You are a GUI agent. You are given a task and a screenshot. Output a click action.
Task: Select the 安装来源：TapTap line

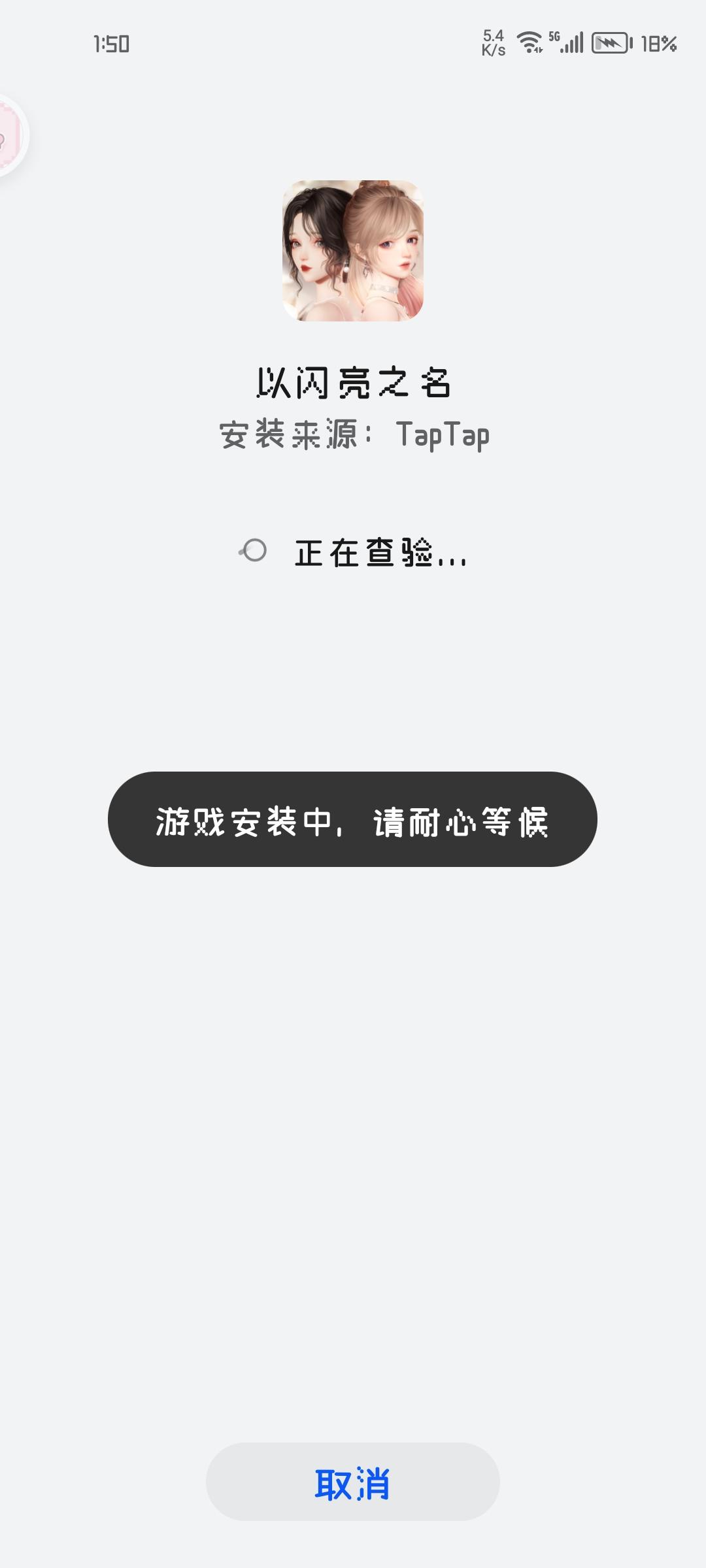click(353, 433)
